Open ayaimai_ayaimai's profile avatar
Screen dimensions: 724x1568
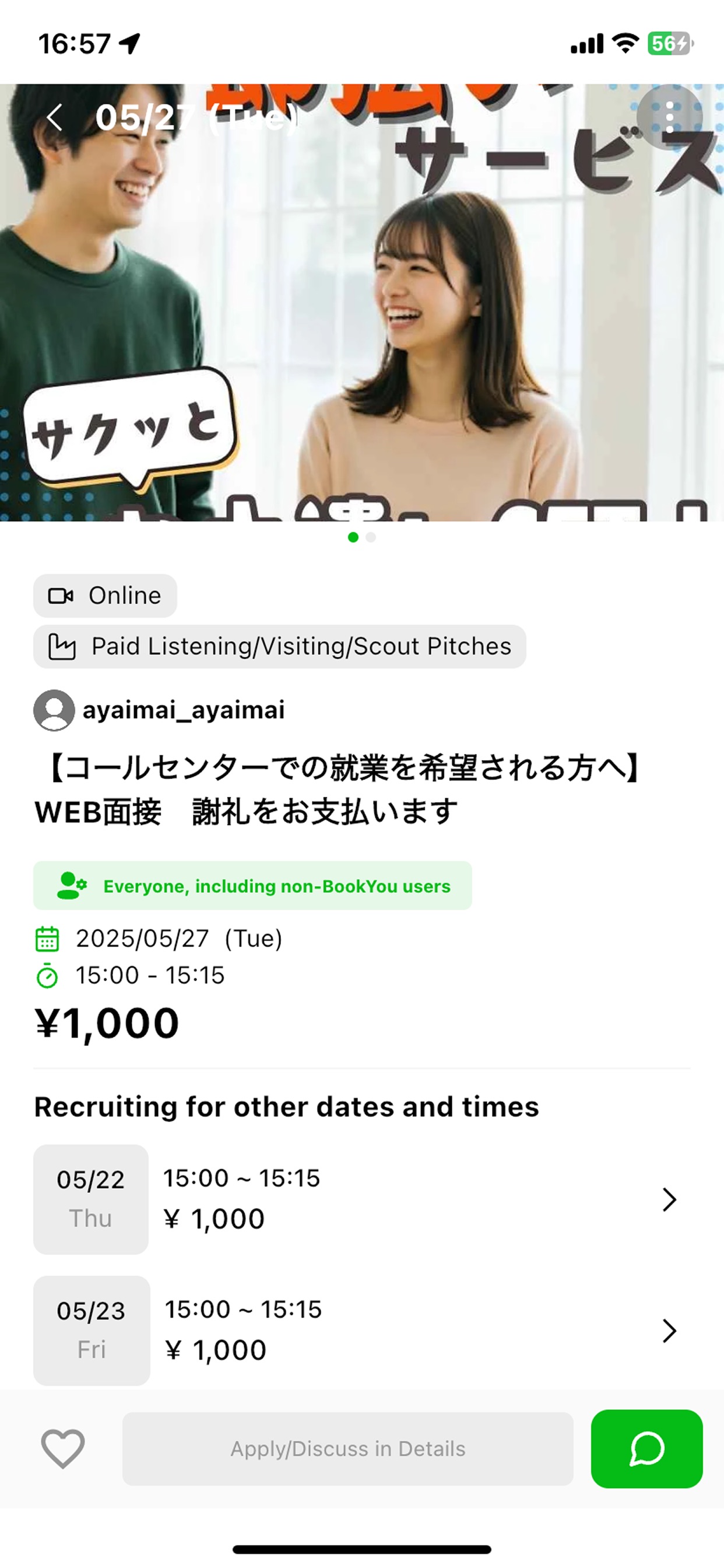(x=54, y=710)
